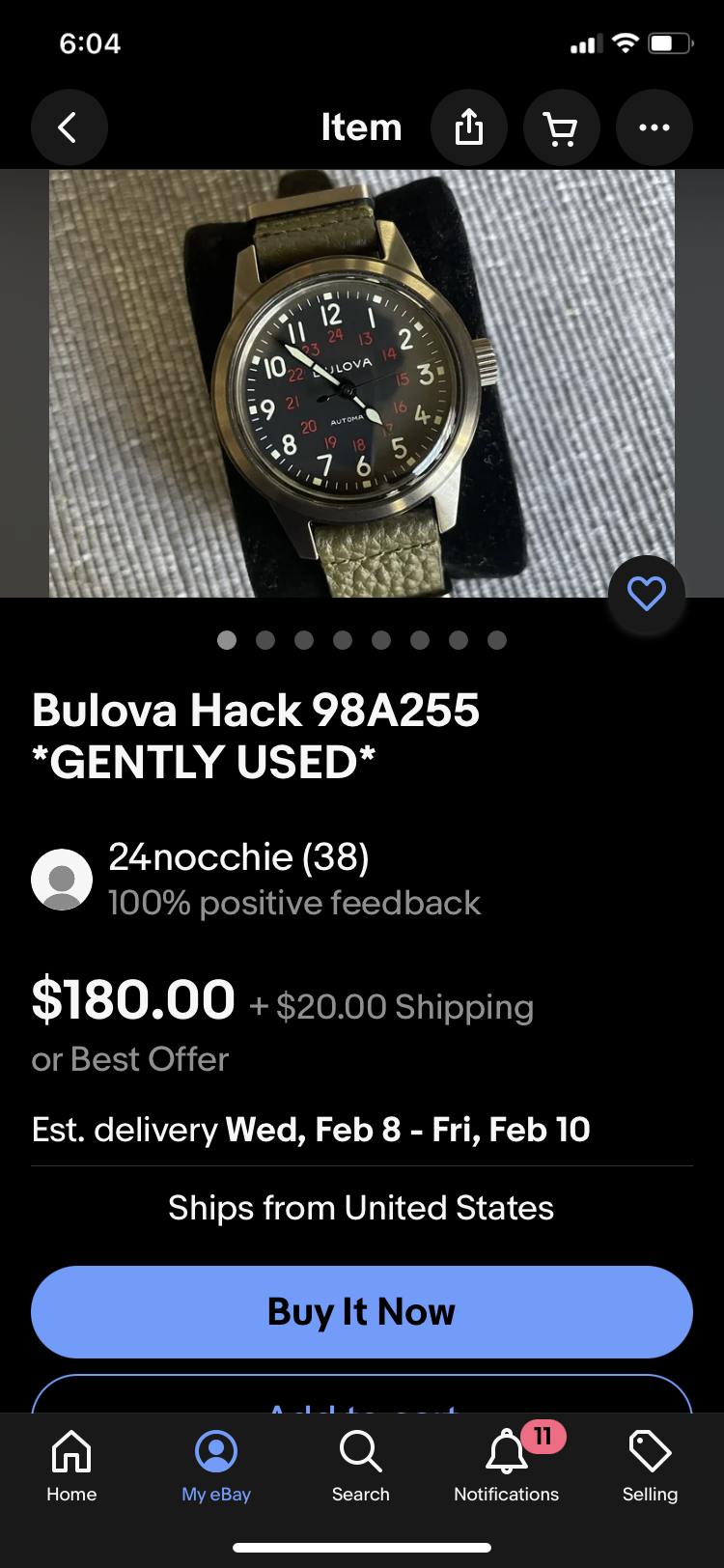Viewport: 724px width, 1568px height.
Task: Open the shopping cart
Action: 561,127
